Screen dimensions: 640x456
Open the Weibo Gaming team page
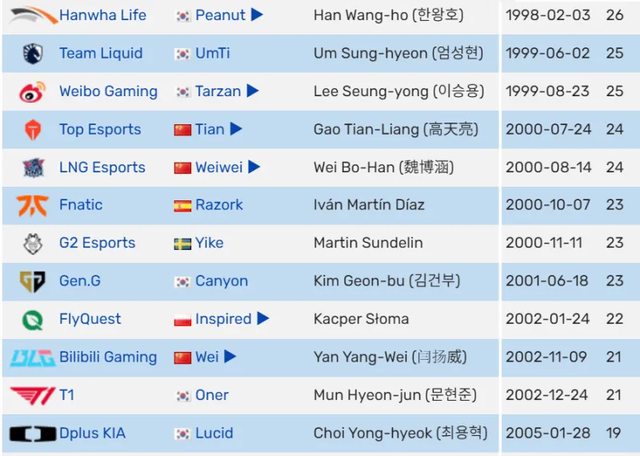[108, 91]
